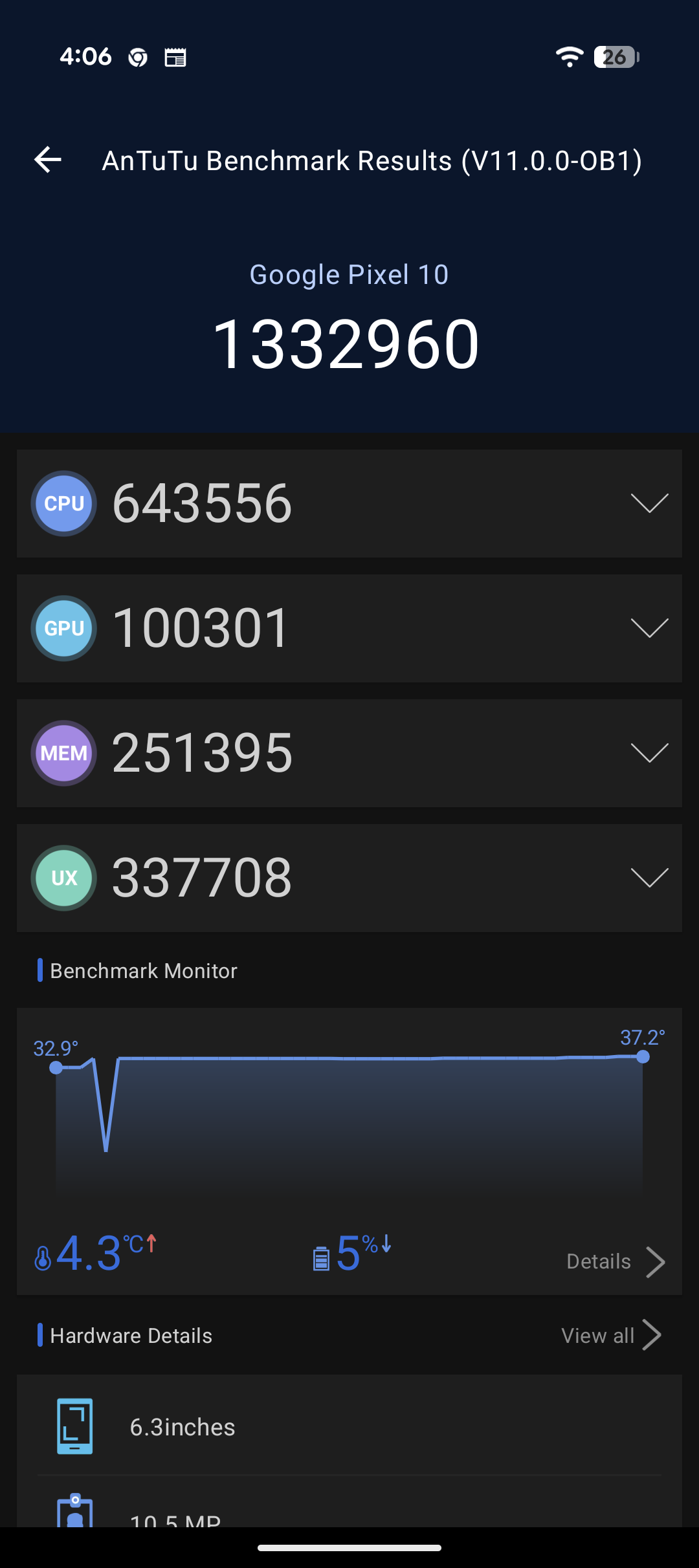This screenshot has width=699, height=1568.
Task: View all Hardware Details
Action: pyautogui.click(x=610, y=1335)
